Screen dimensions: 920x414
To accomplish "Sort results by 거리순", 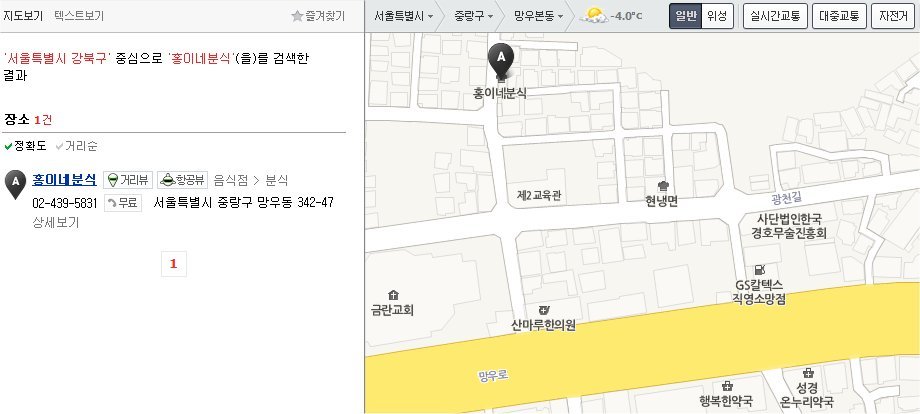I will (76, 146).
